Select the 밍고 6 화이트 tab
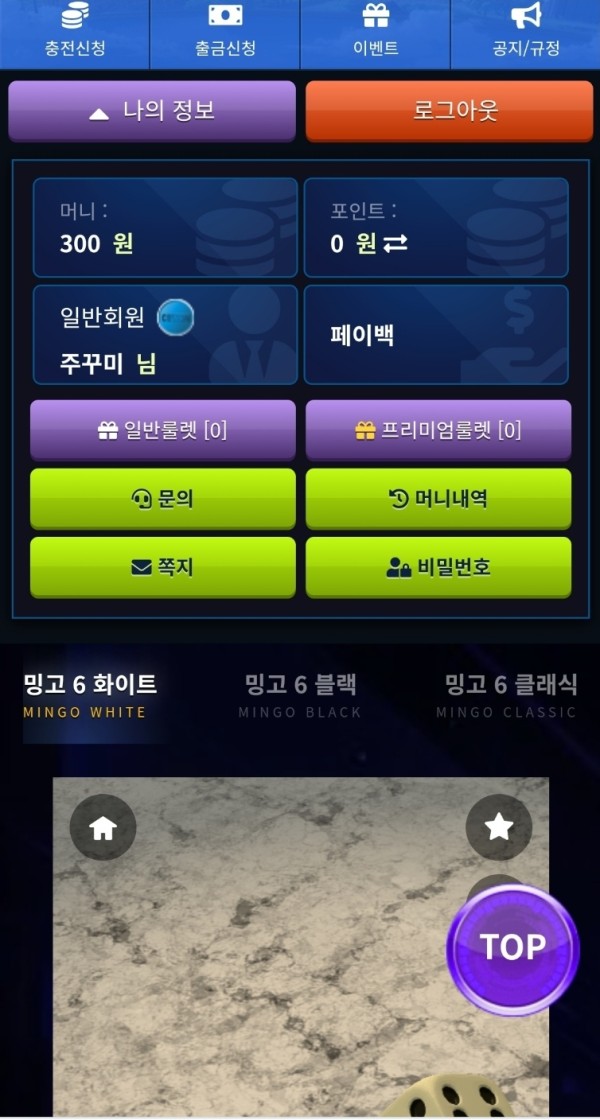 pos(90,695)
